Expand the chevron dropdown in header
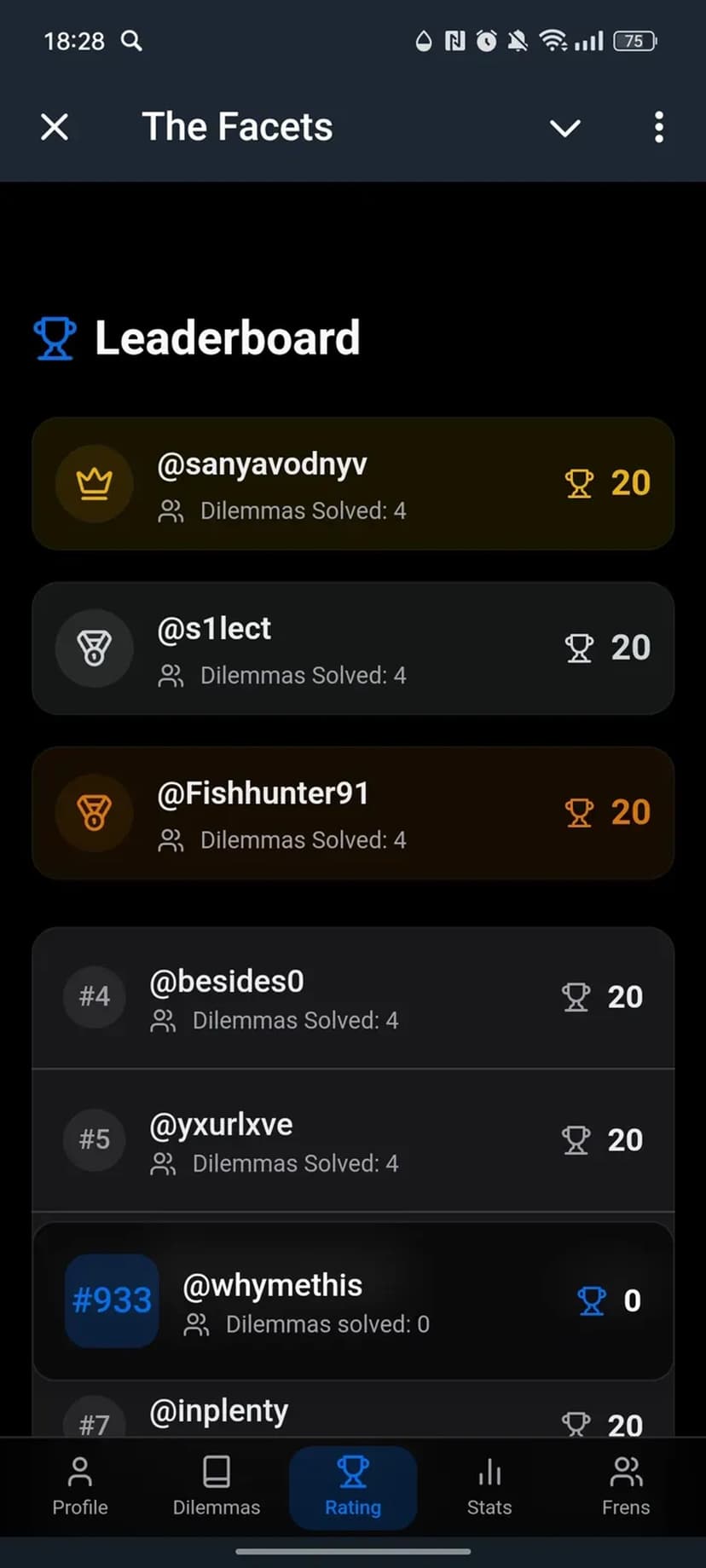 pyautogui.click(x=564, y=128)
